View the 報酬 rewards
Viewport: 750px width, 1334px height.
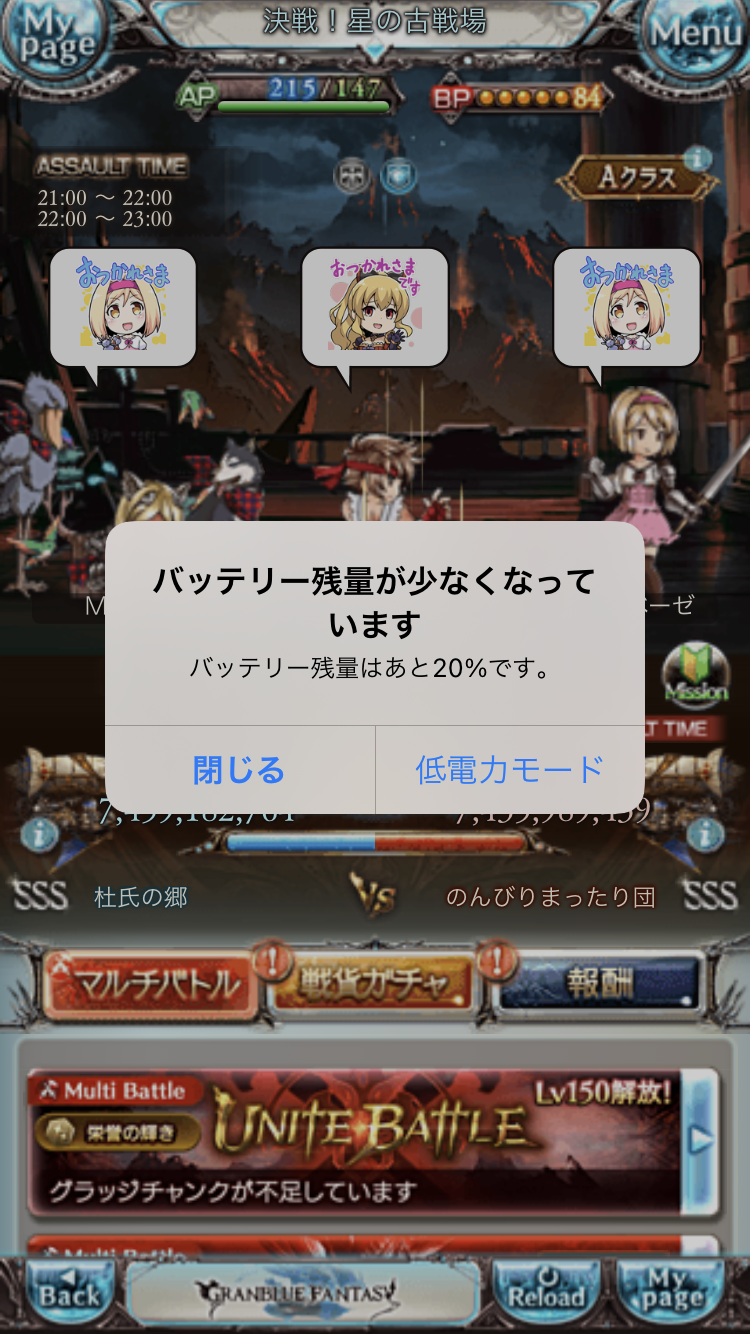point(600,984)
